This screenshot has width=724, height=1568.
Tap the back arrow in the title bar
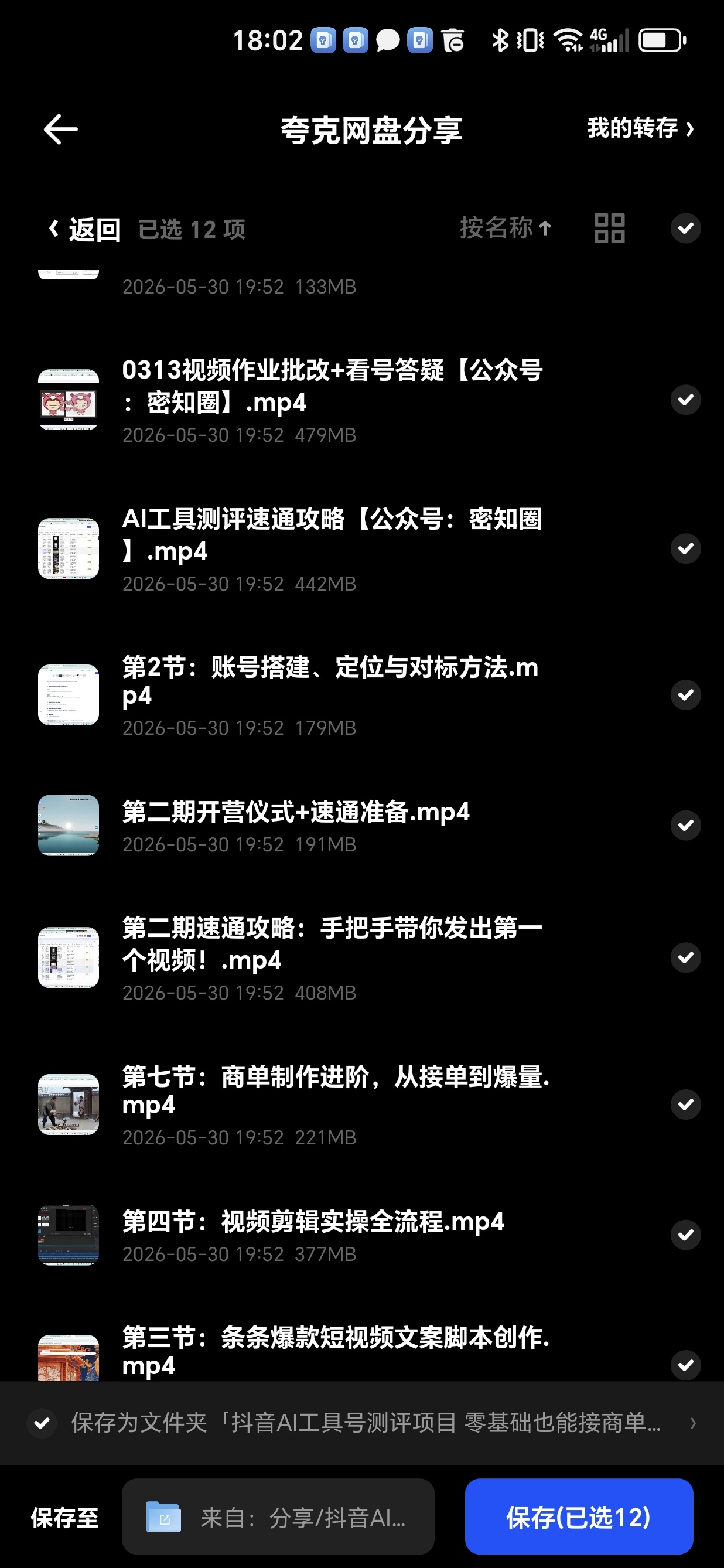(60, 129)
